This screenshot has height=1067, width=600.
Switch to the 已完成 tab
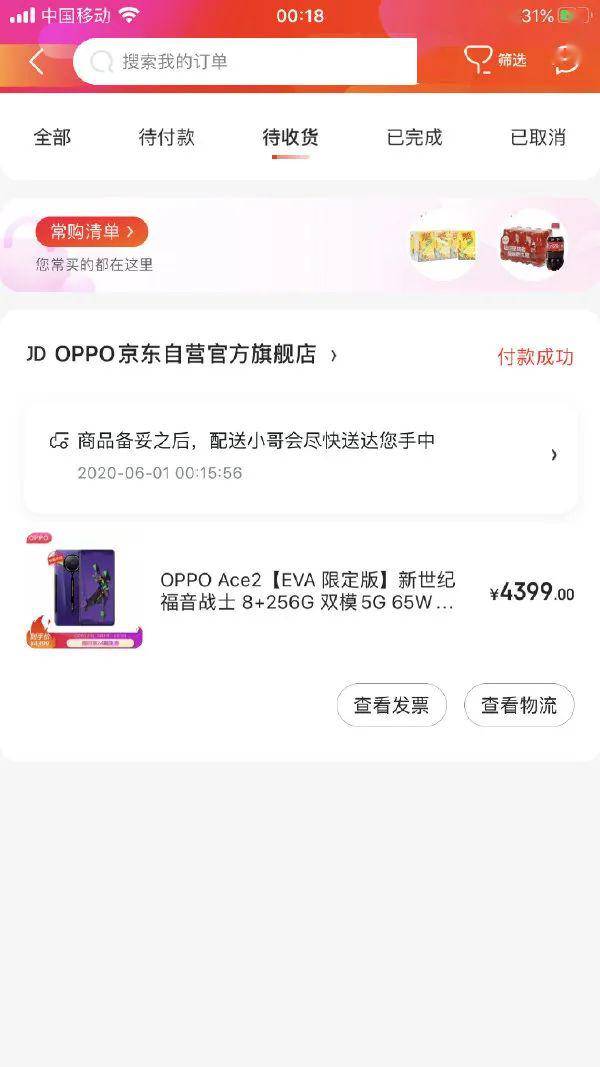[414, 138]
